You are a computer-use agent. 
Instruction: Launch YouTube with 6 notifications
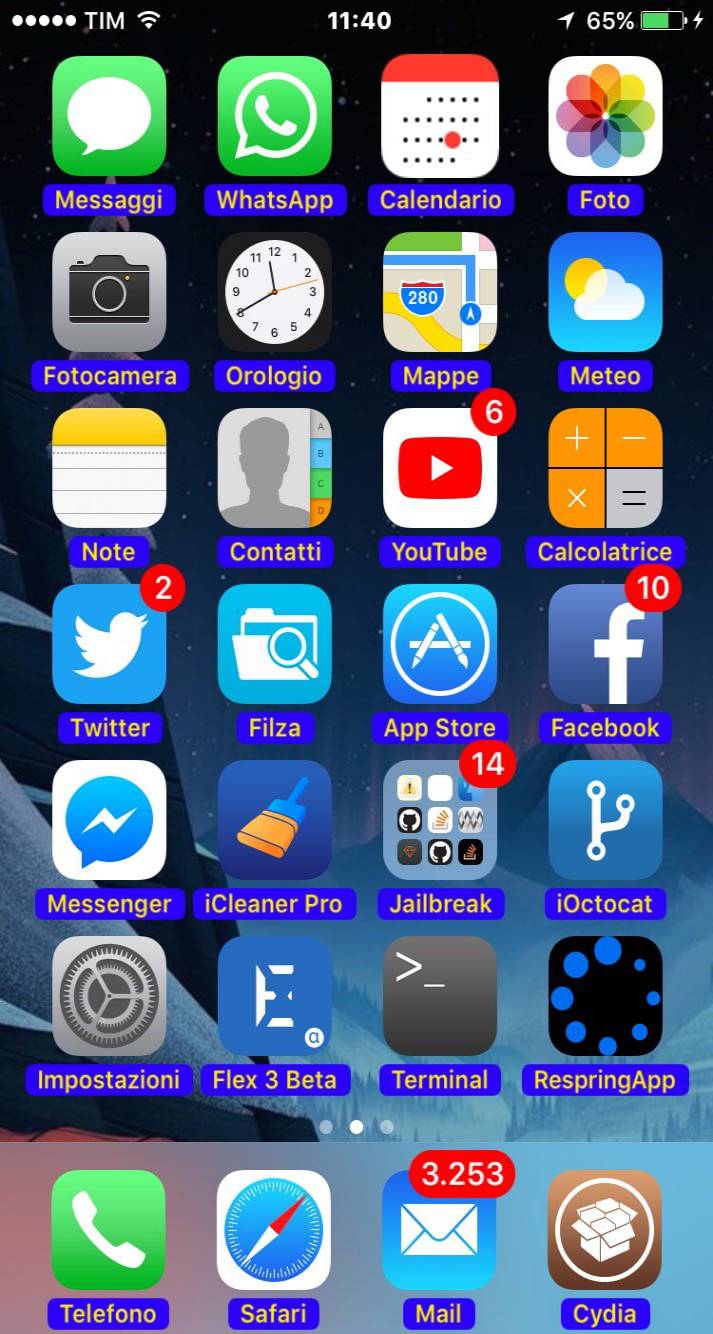440,468
